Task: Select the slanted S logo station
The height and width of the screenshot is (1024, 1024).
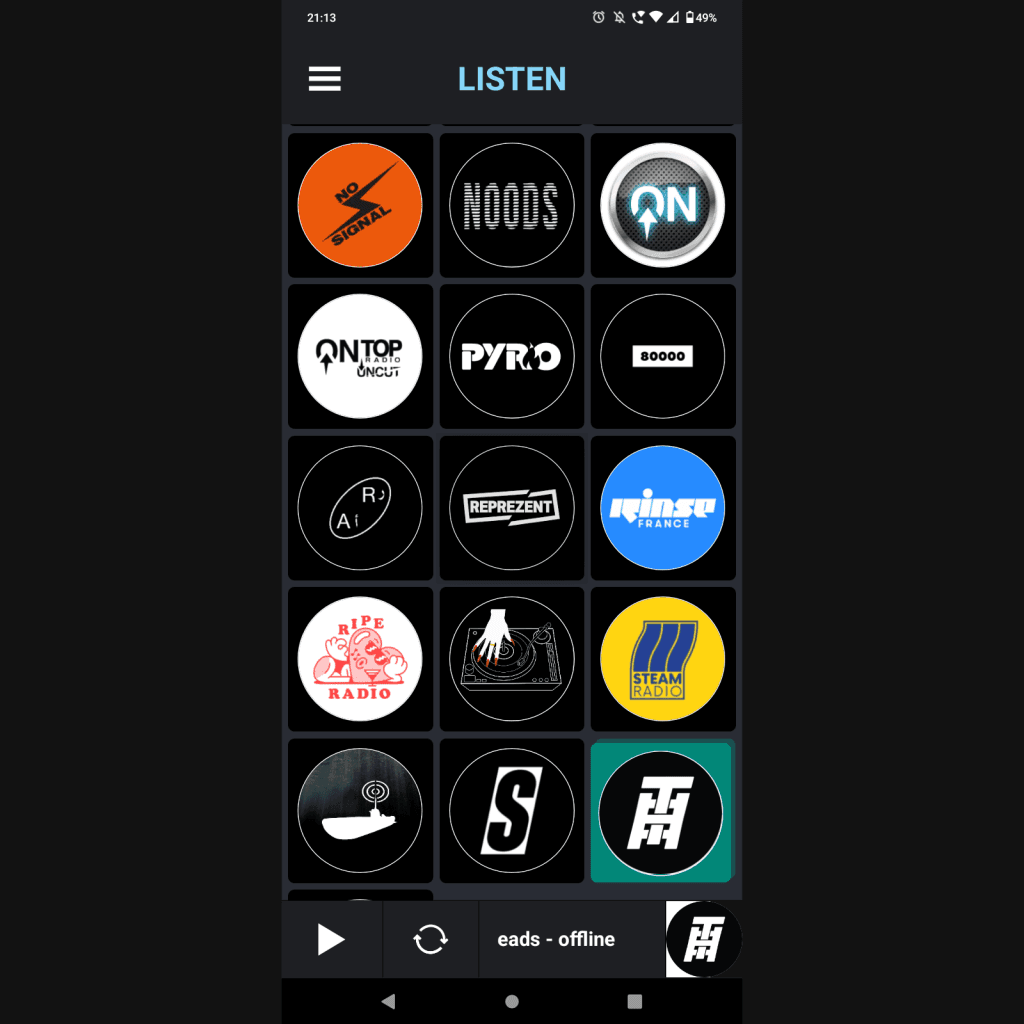Action: point(512,810)
